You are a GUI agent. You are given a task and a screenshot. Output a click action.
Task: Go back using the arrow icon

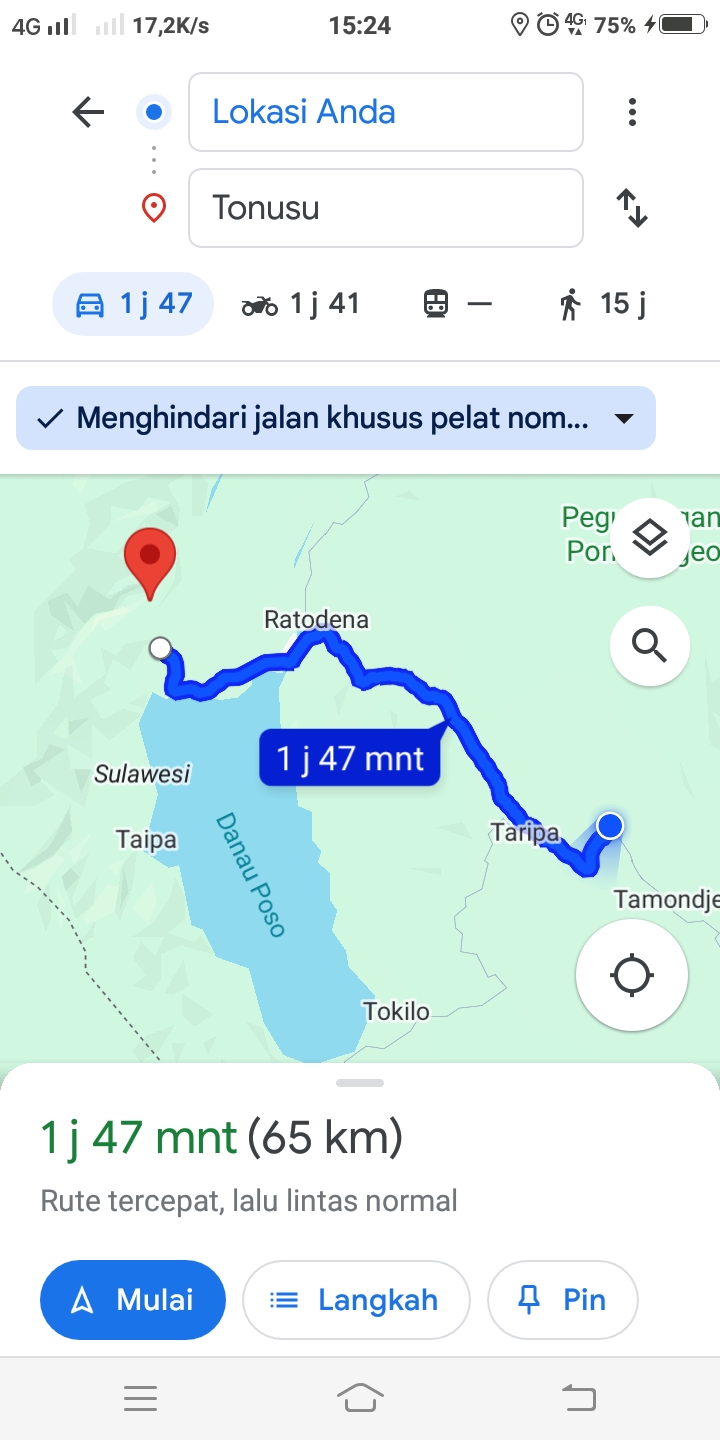pos(88,112)
